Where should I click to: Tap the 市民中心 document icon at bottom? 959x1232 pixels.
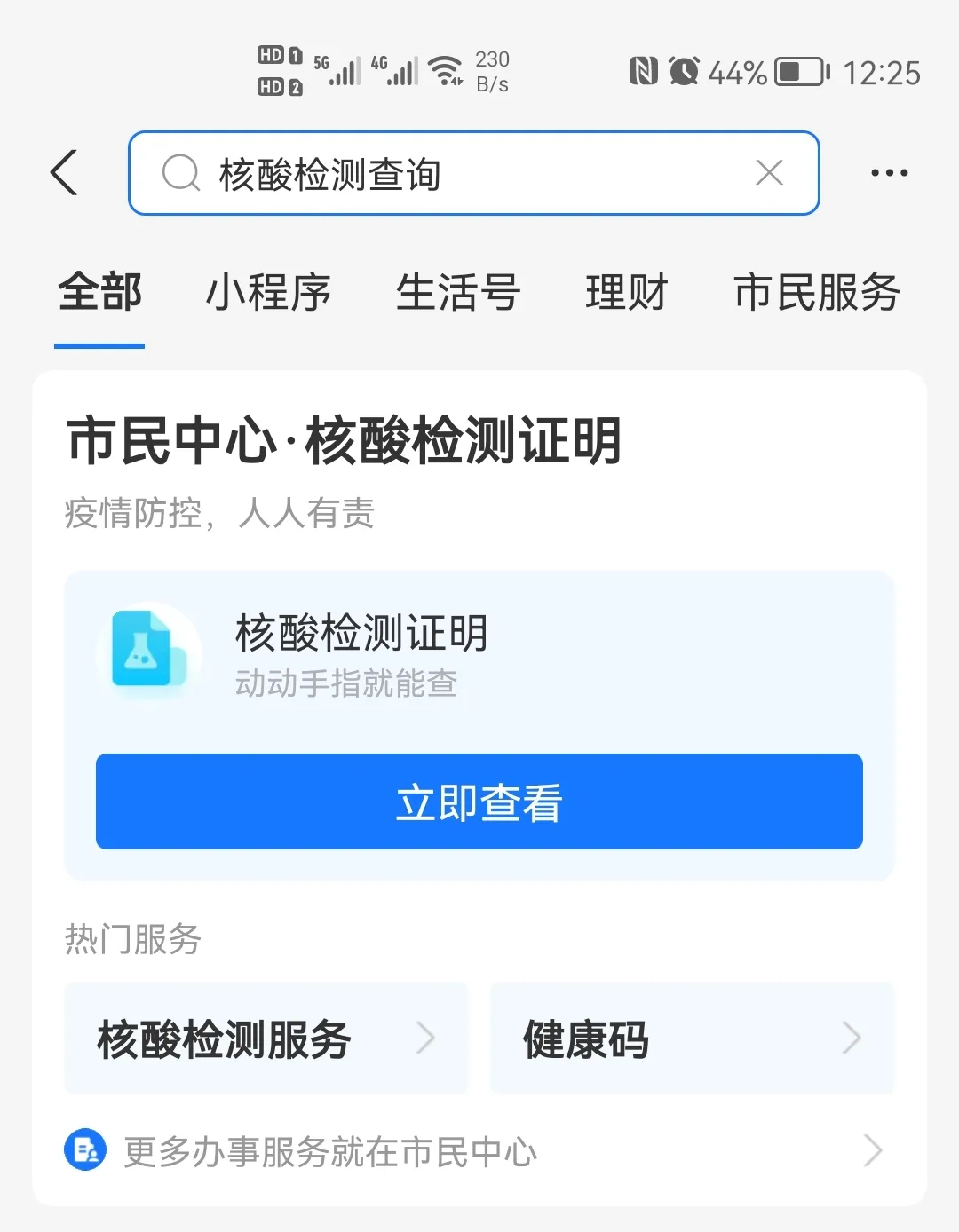pos(84,1151)
